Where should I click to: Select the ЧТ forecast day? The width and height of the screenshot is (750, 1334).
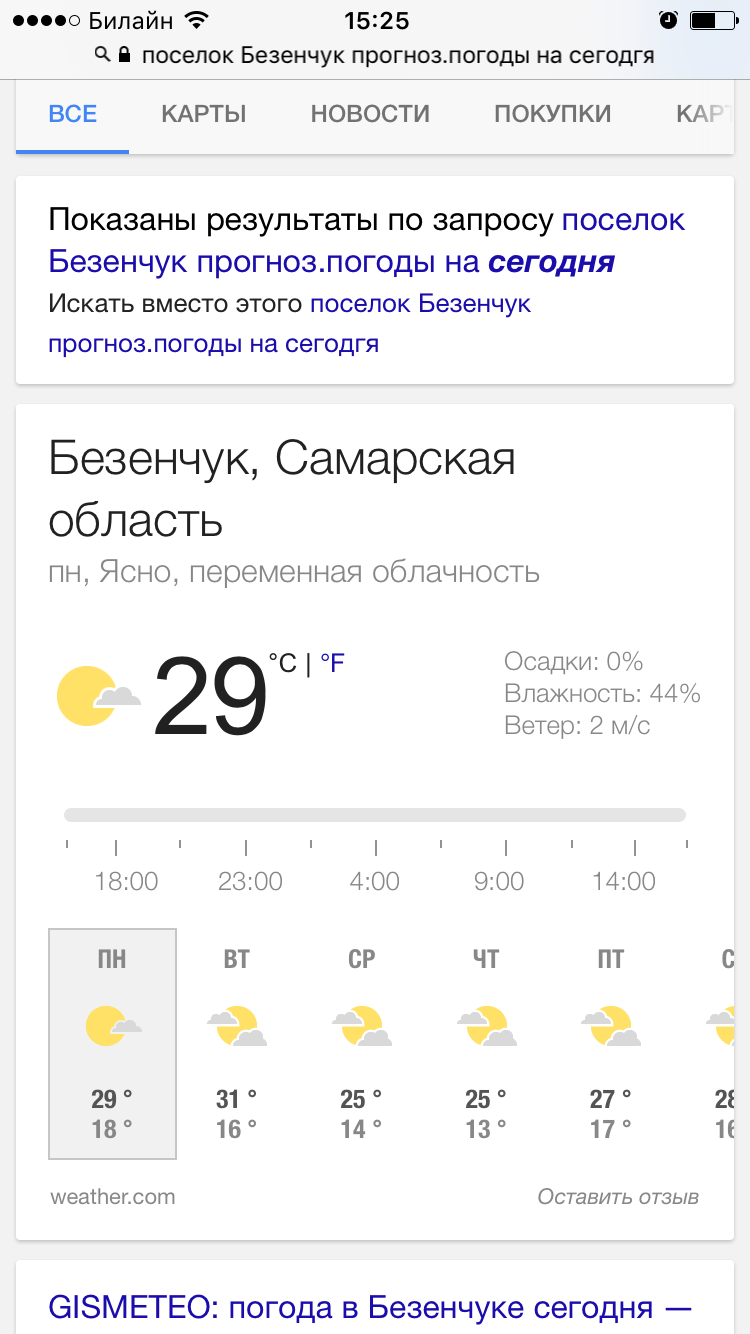pos(486,1043)
